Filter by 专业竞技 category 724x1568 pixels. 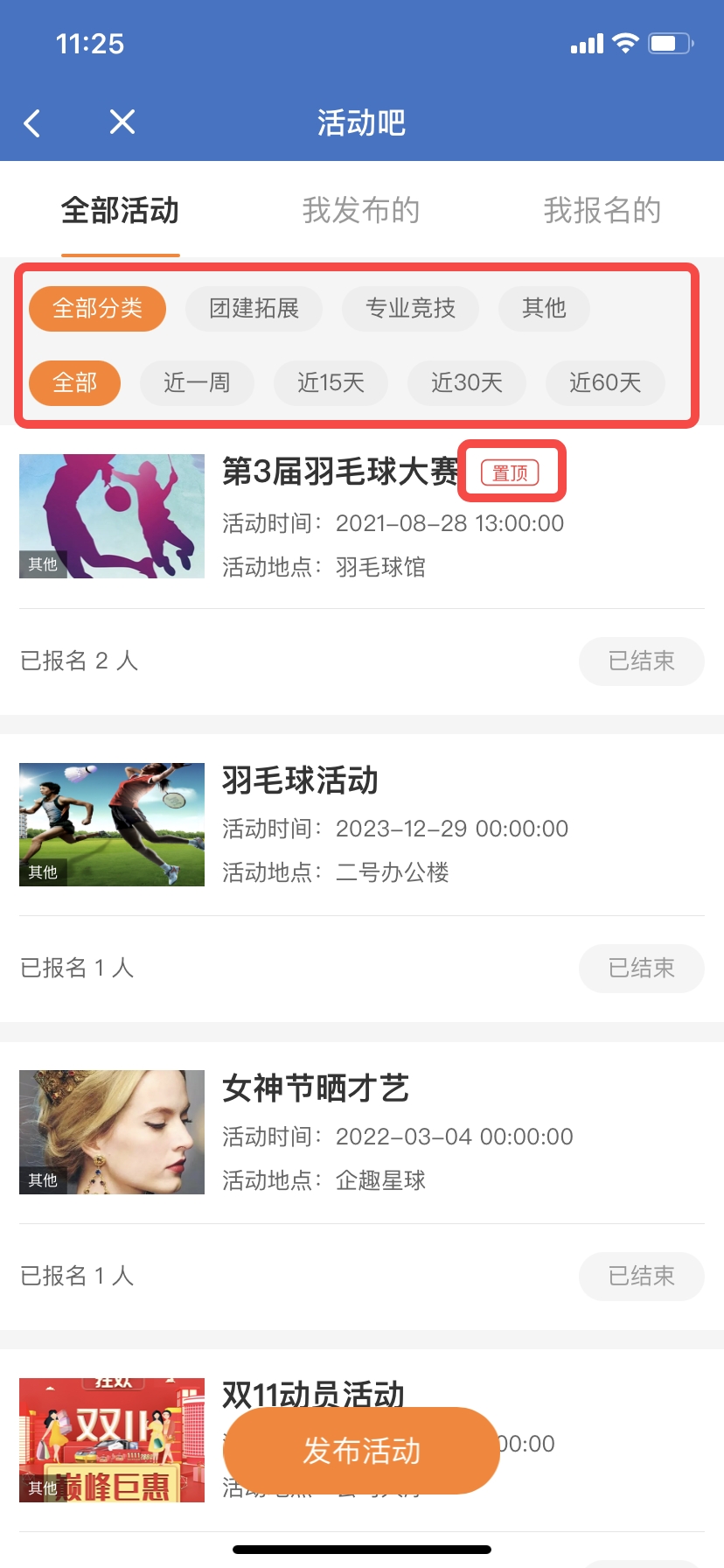coord(410,309)
